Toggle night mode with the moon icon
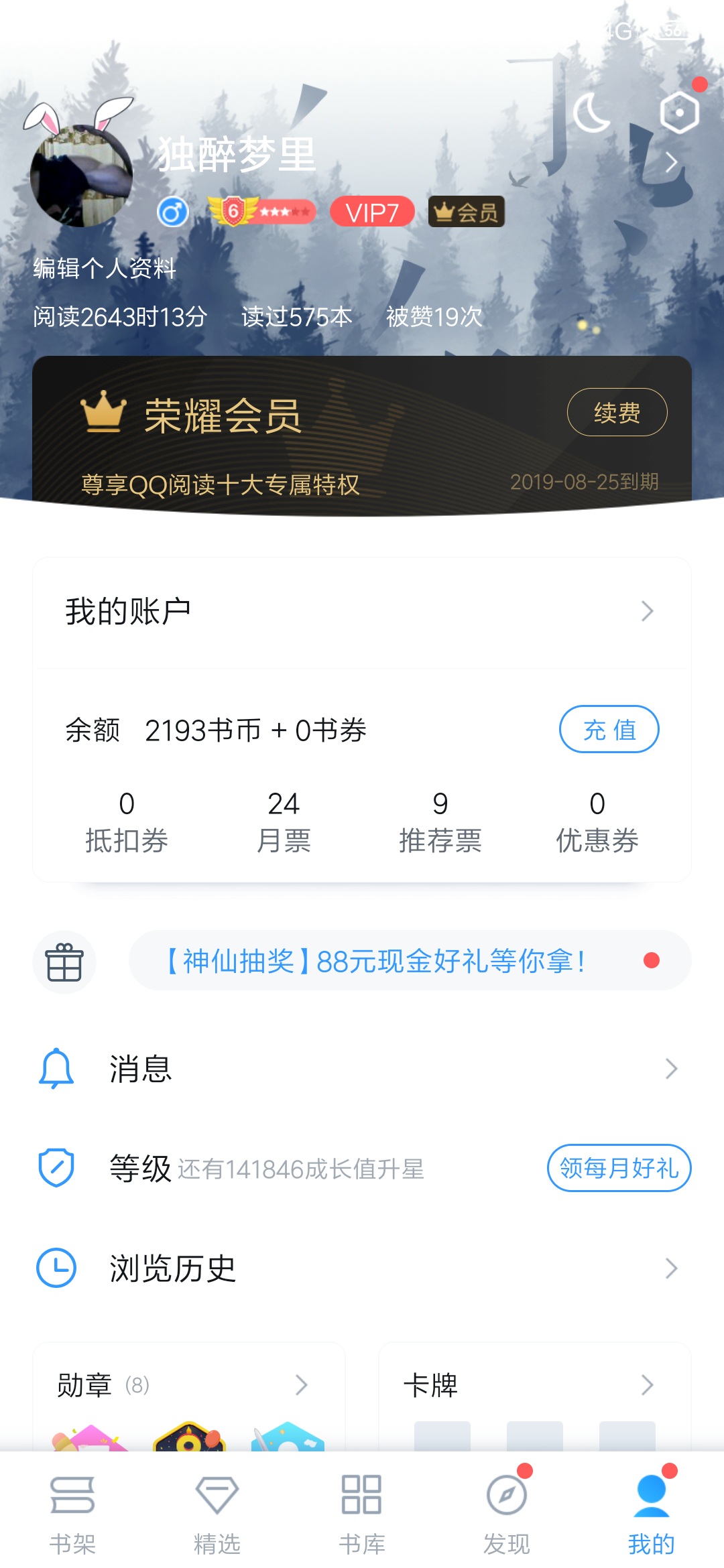 [591, 113]
